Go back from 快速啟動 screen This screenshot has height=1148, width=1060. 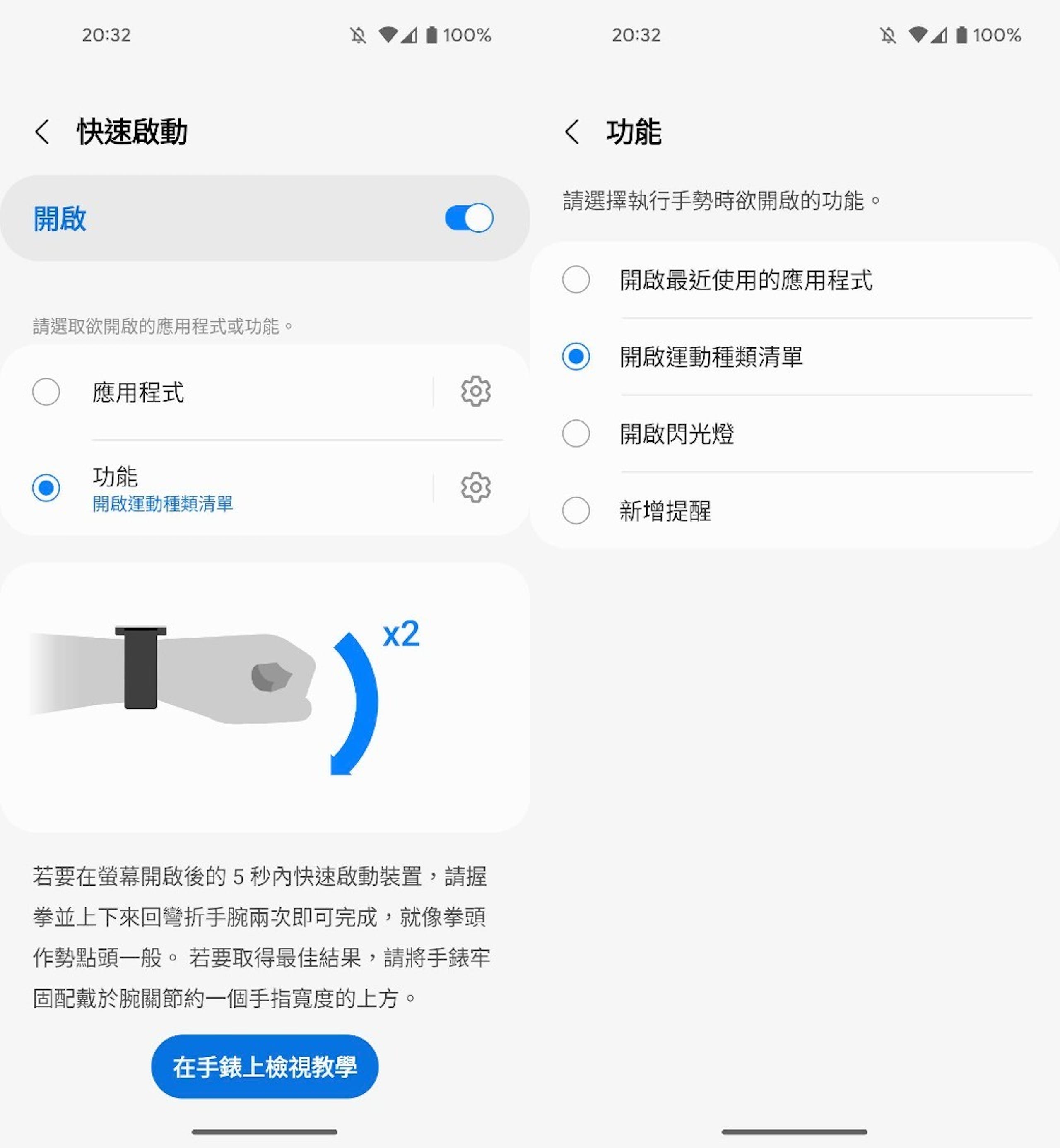(x=42, y=132)
